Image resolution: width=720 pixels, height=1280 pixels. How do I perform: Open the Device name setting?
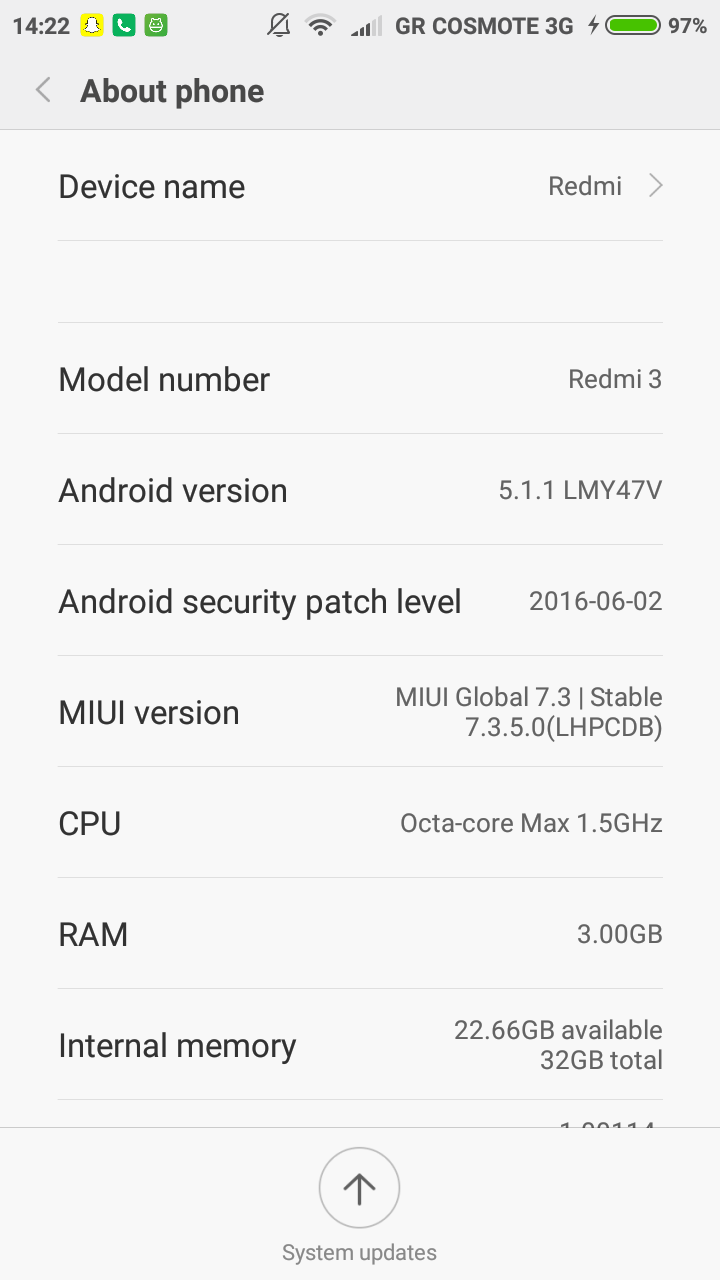point(360,187)
